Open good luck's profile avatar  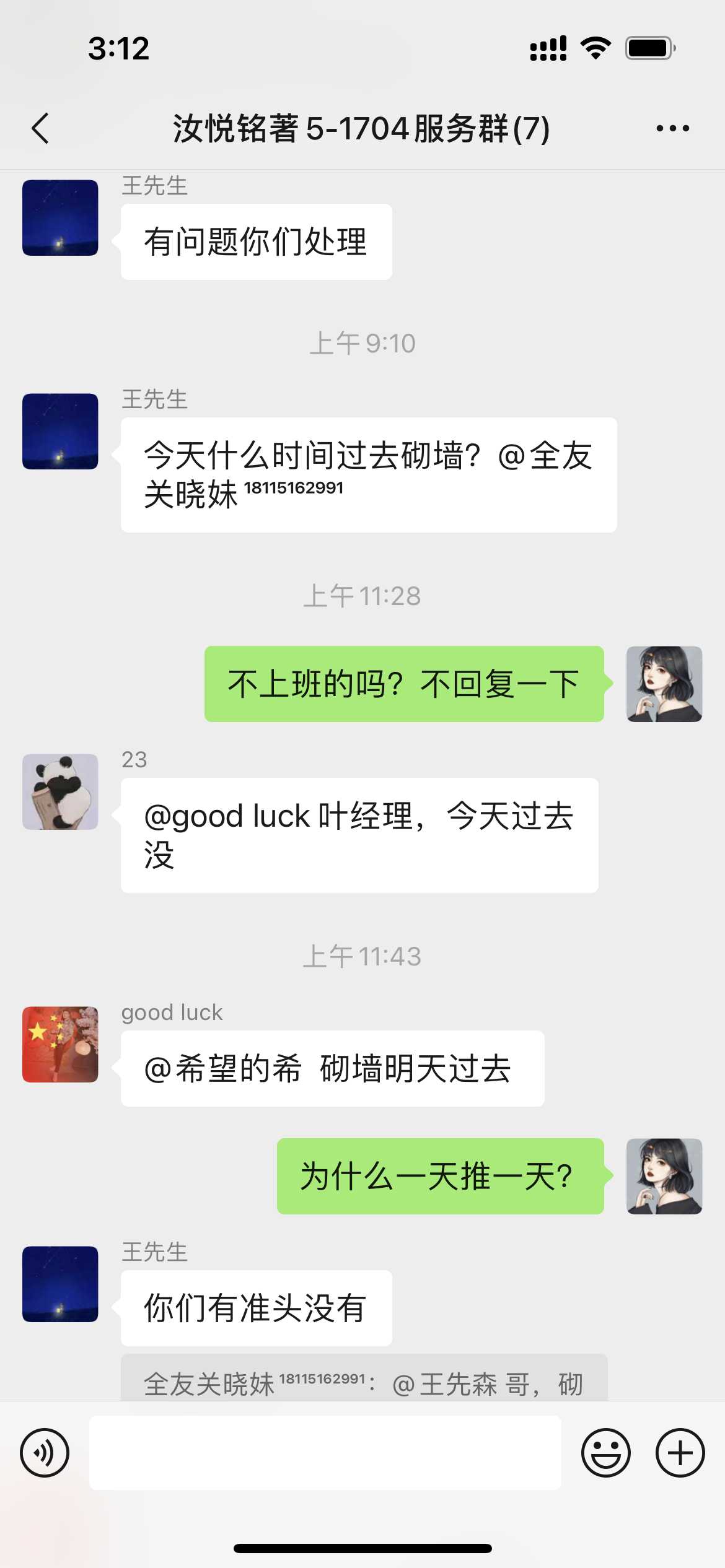pyautogui.click(x=60, y=1044)
